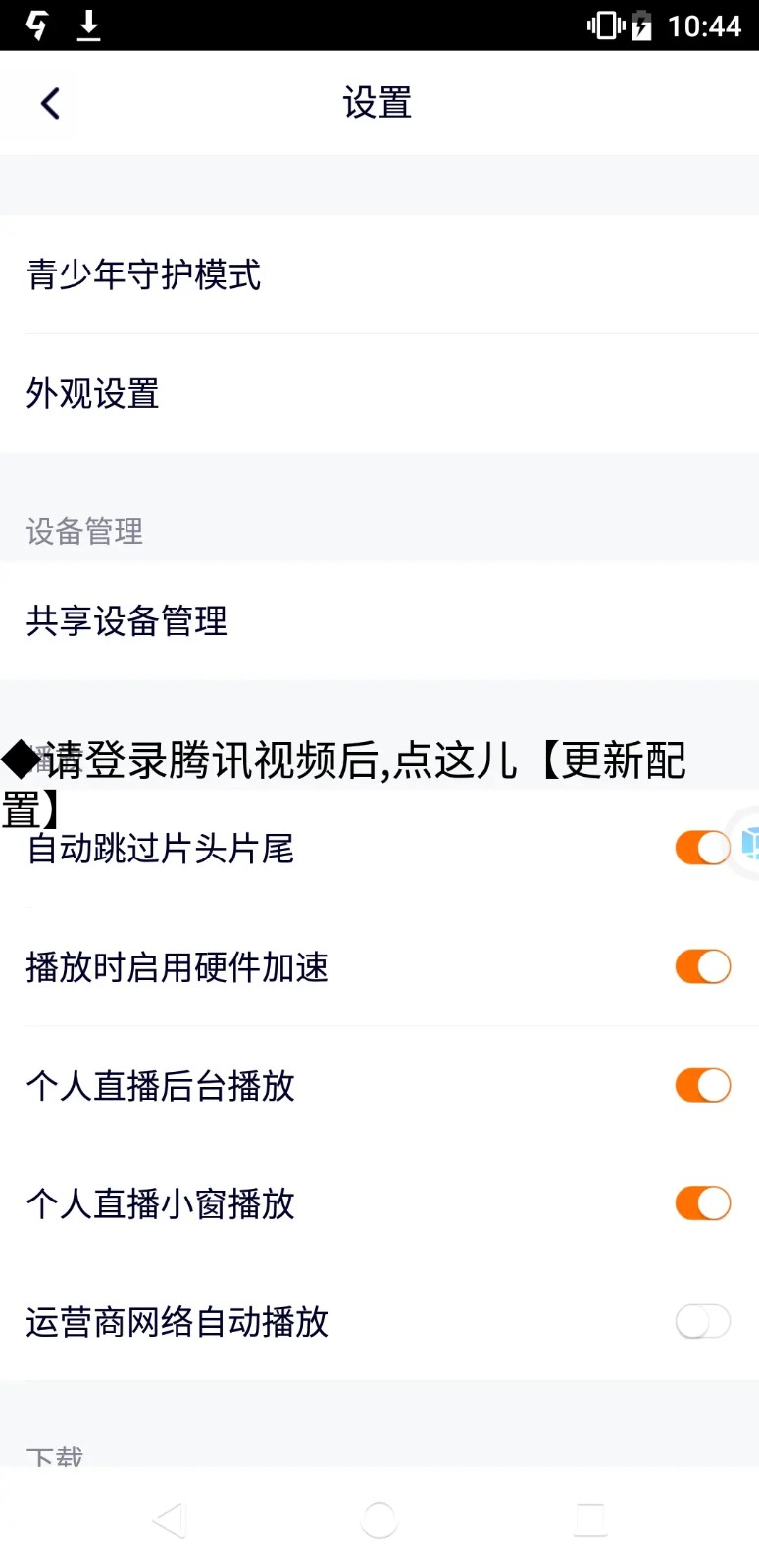
Task: Enable 运营商网络自动播放
Action: pos(702,1322)
